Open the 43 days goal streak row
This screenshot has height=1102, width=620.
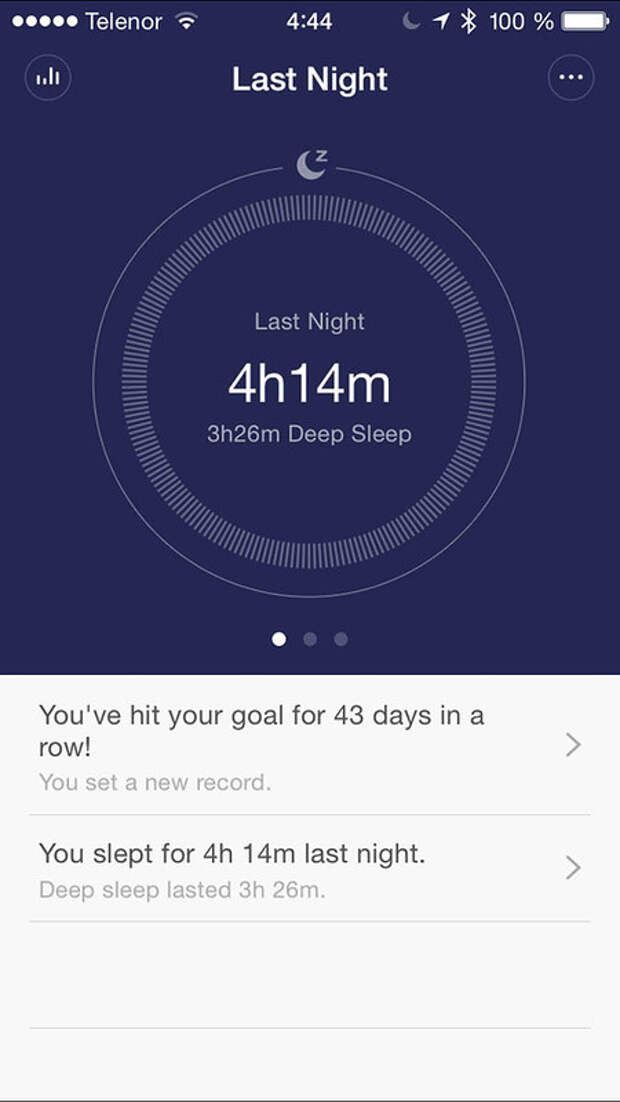tap(310, 746)
